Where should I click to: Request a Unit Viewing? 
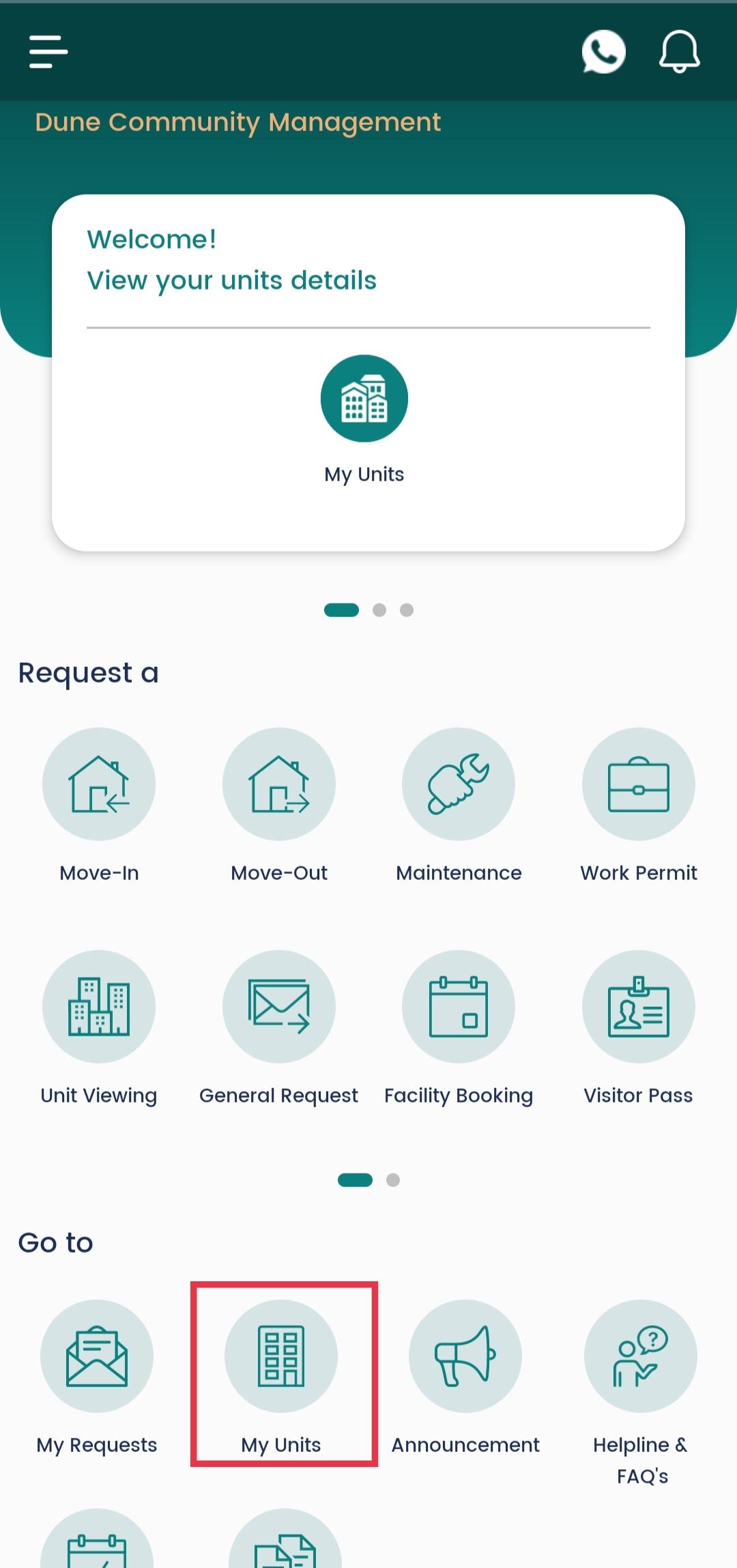pos(99,1006)
